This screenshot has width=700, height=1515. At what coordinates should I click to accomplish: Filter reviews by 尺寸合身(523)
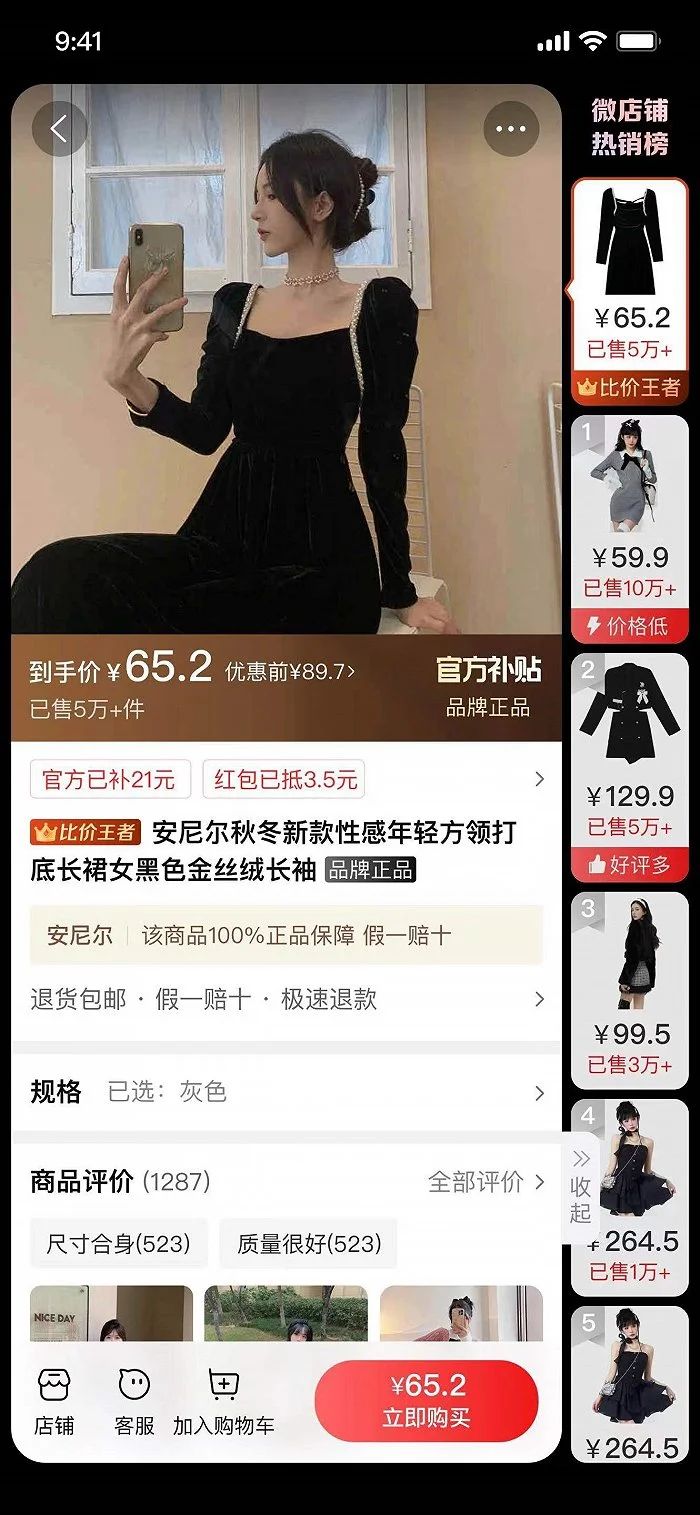tap(118, 1243)
